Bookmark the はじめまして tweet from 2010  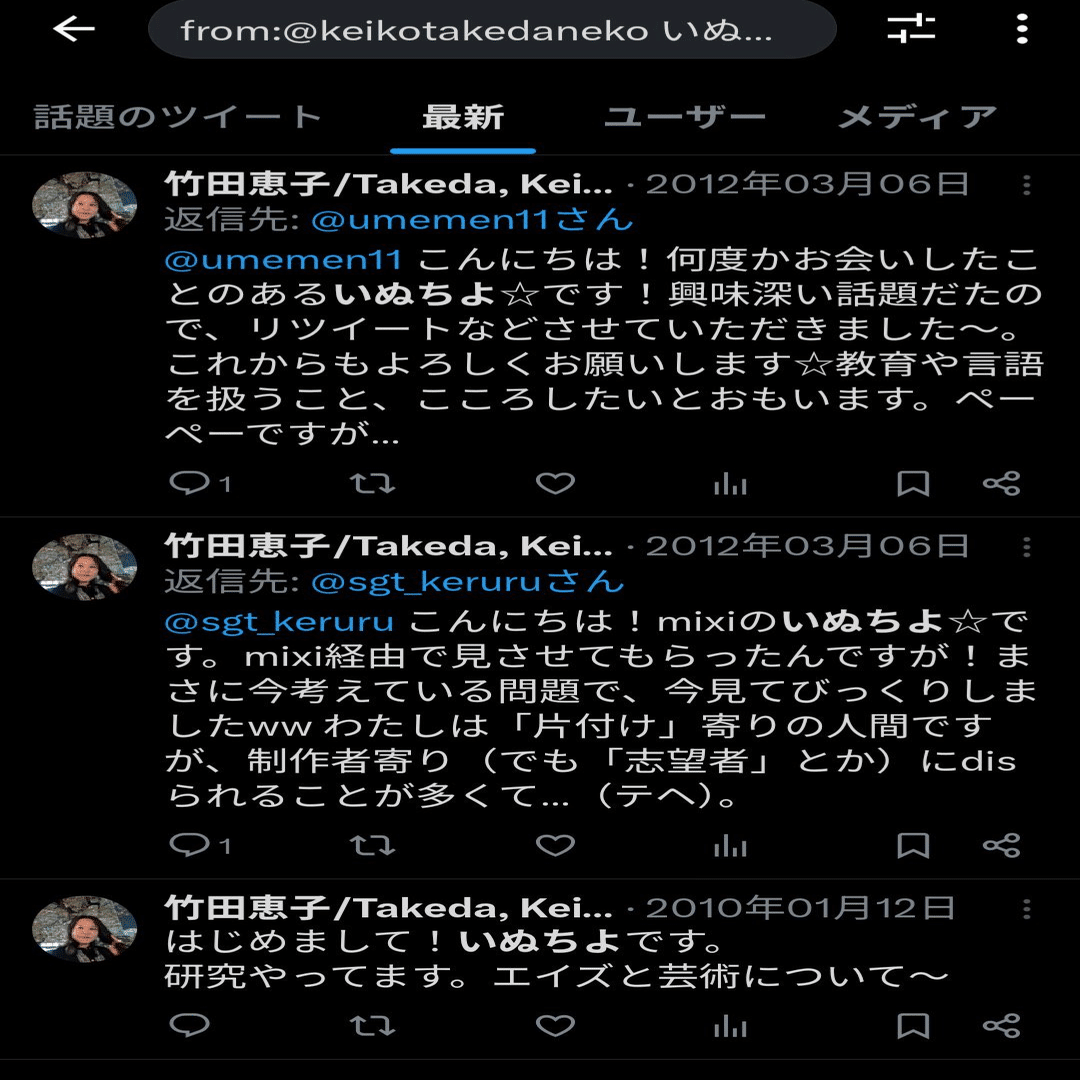(x=912, y=1026)
